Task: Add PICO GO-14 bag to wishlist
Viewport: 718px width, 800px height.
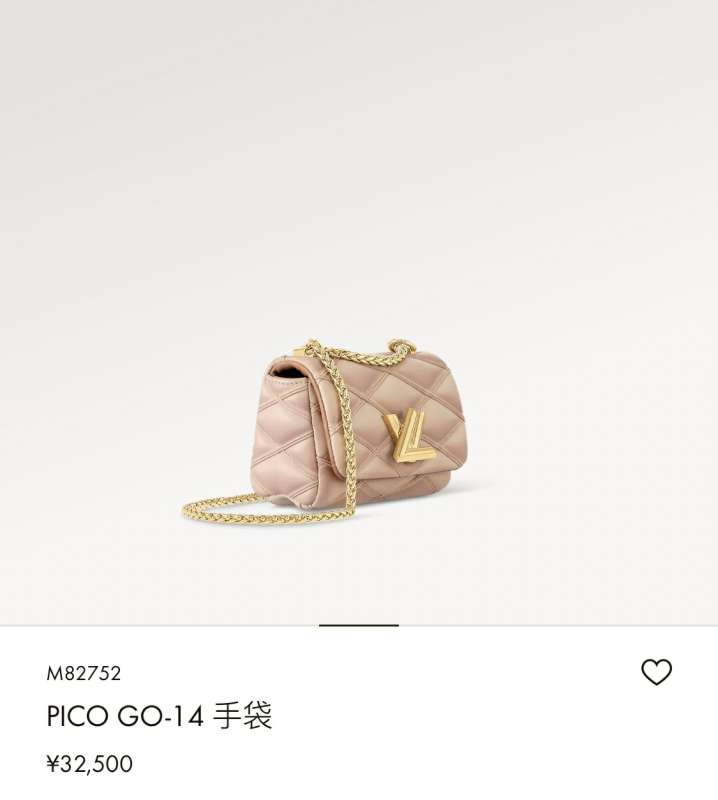Action: 656,673
